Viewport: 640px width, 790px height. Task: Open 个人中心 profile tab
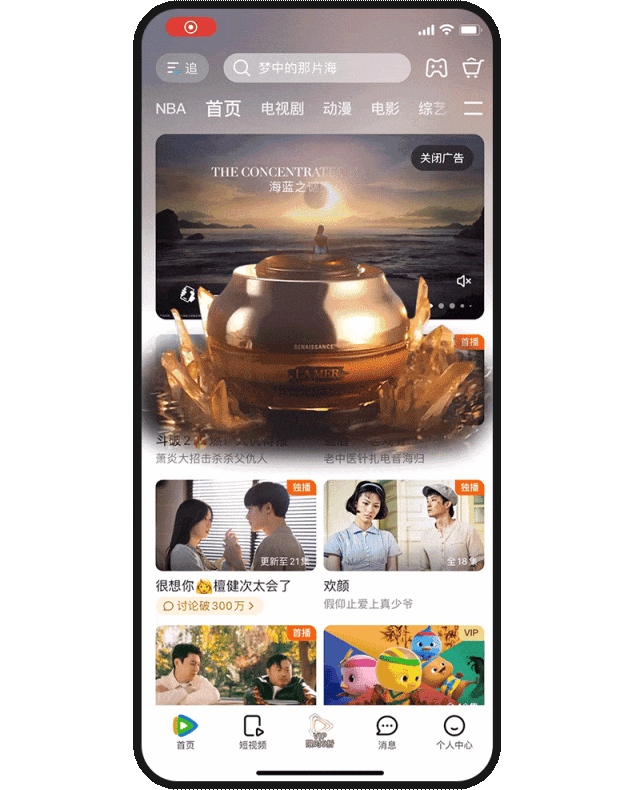pyautogui.click(x=454, y=732)
